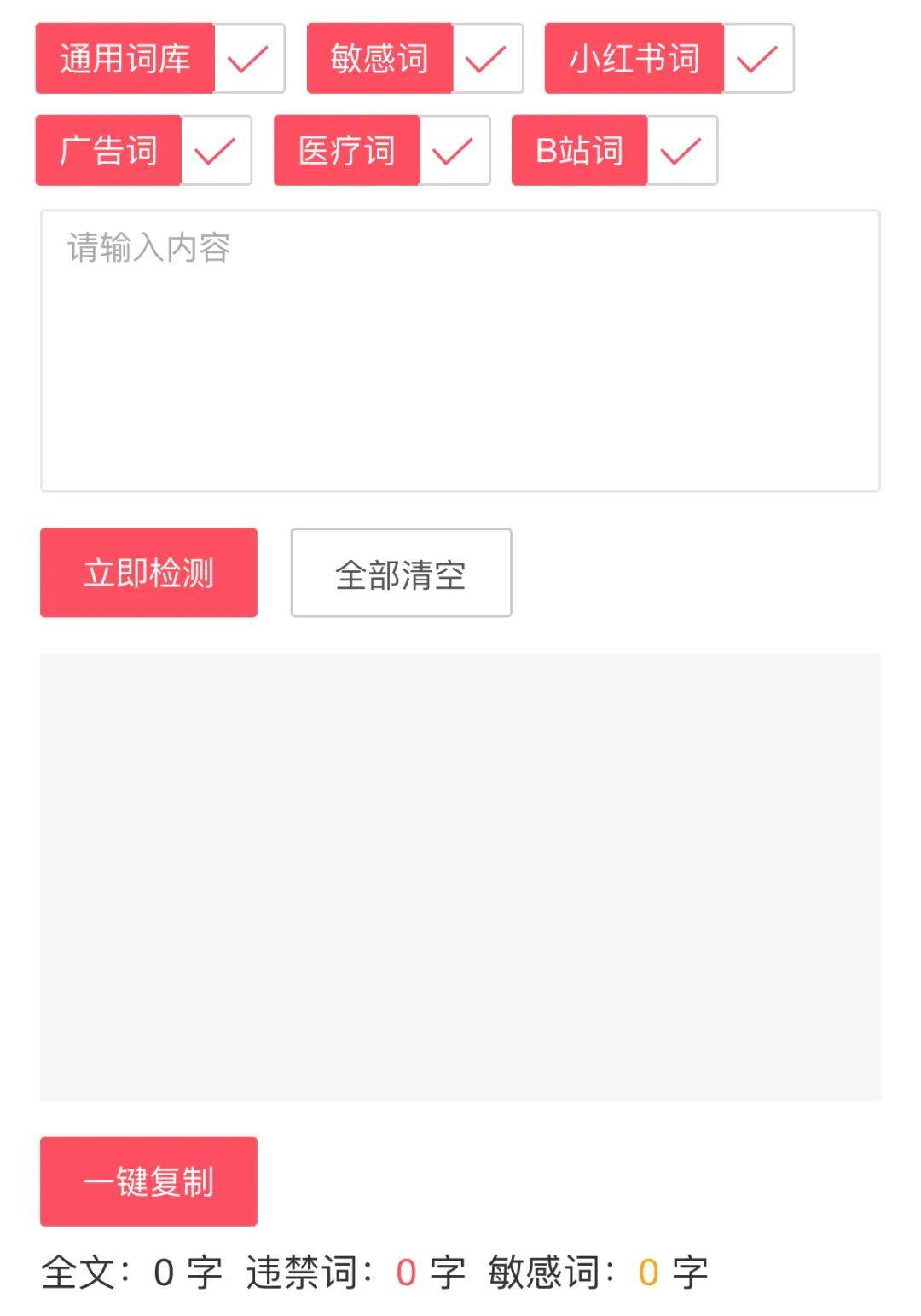Screen dimensions: 921x1316
Task: Select the 广告词 category label
Action: click(107, 151)
